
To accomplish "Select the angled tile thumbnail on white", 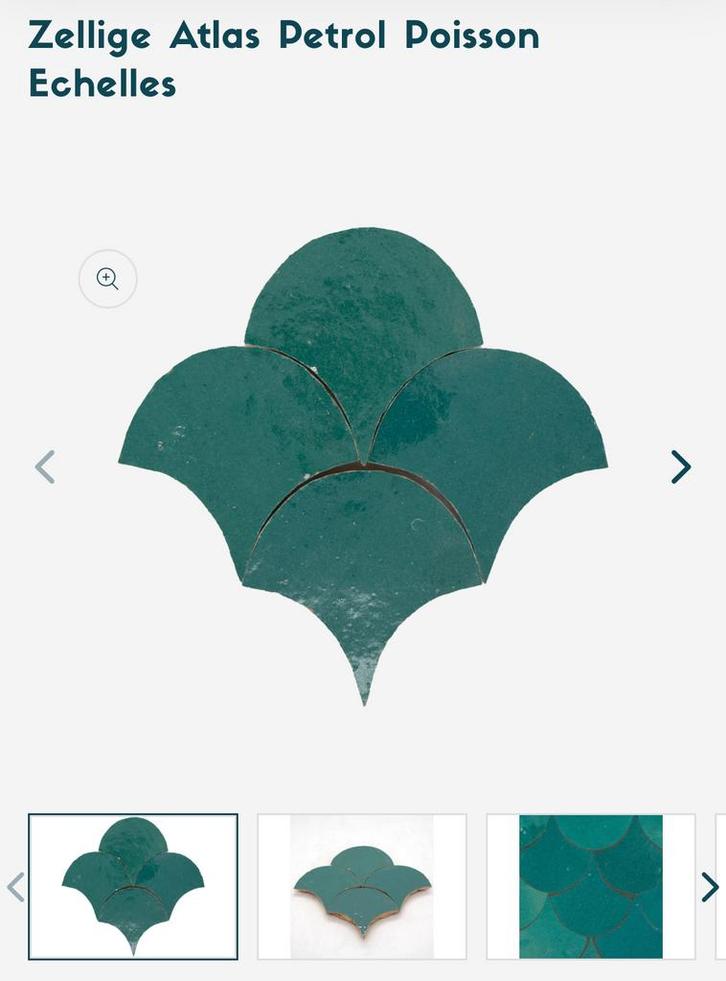I will click(x=362, y=887).
